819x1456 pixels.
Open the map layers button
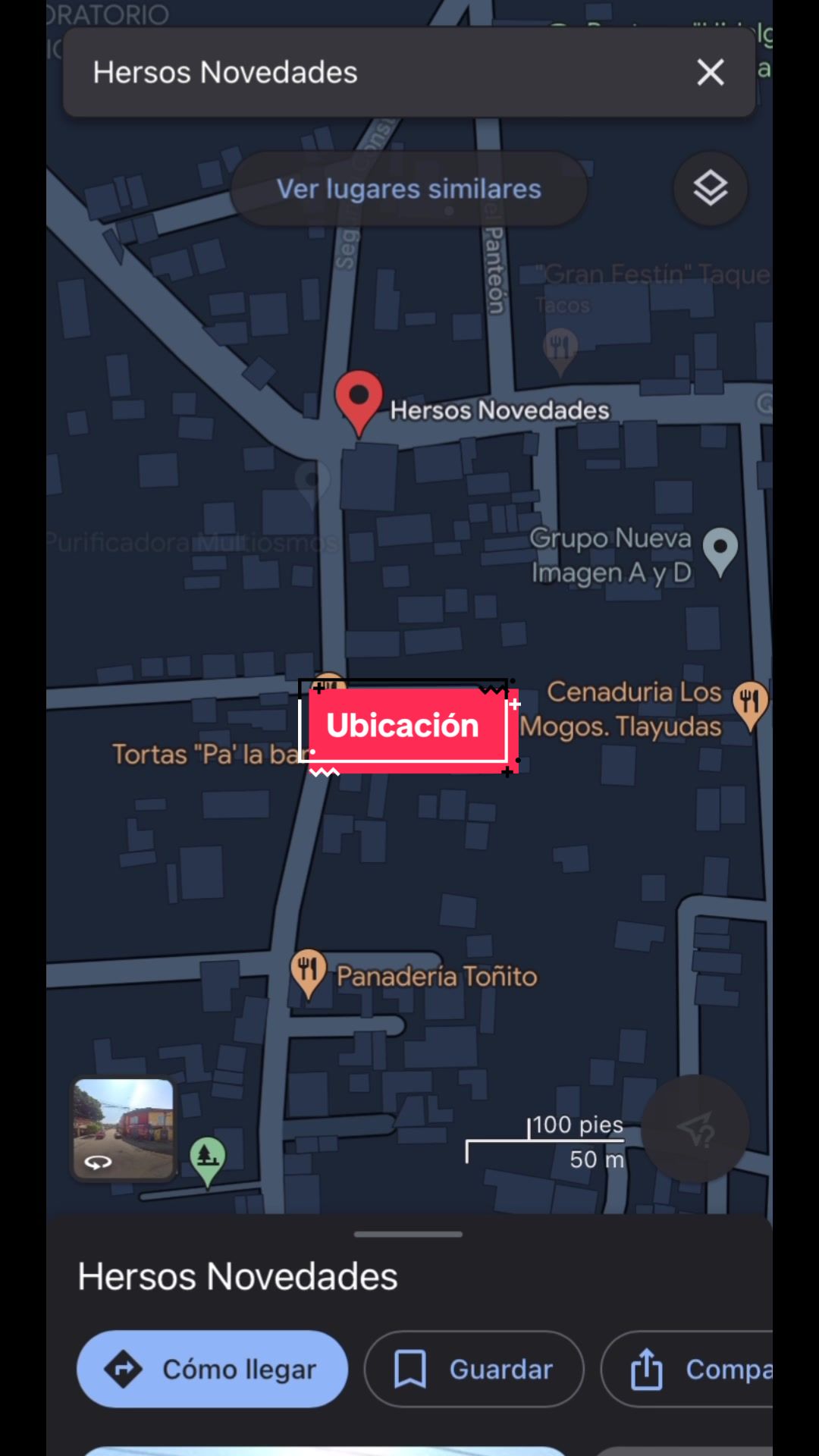[711, 189]
